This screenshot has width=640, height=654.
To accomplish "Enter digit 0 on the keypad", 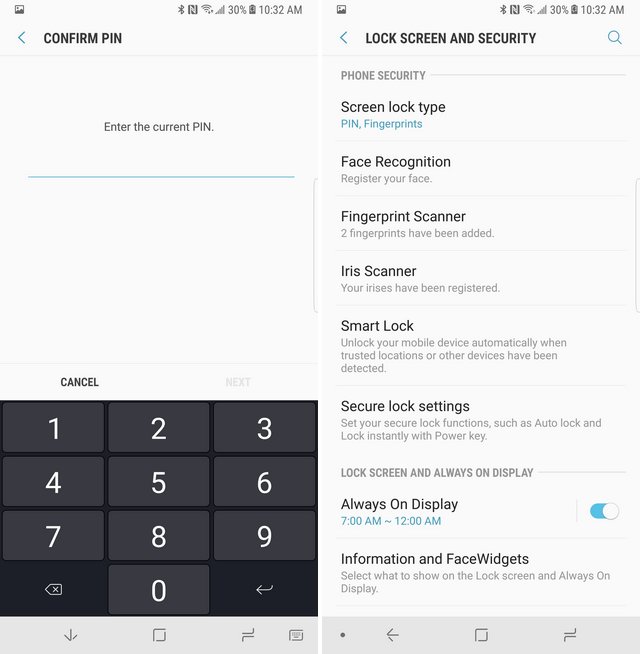I will click(158, 590).
